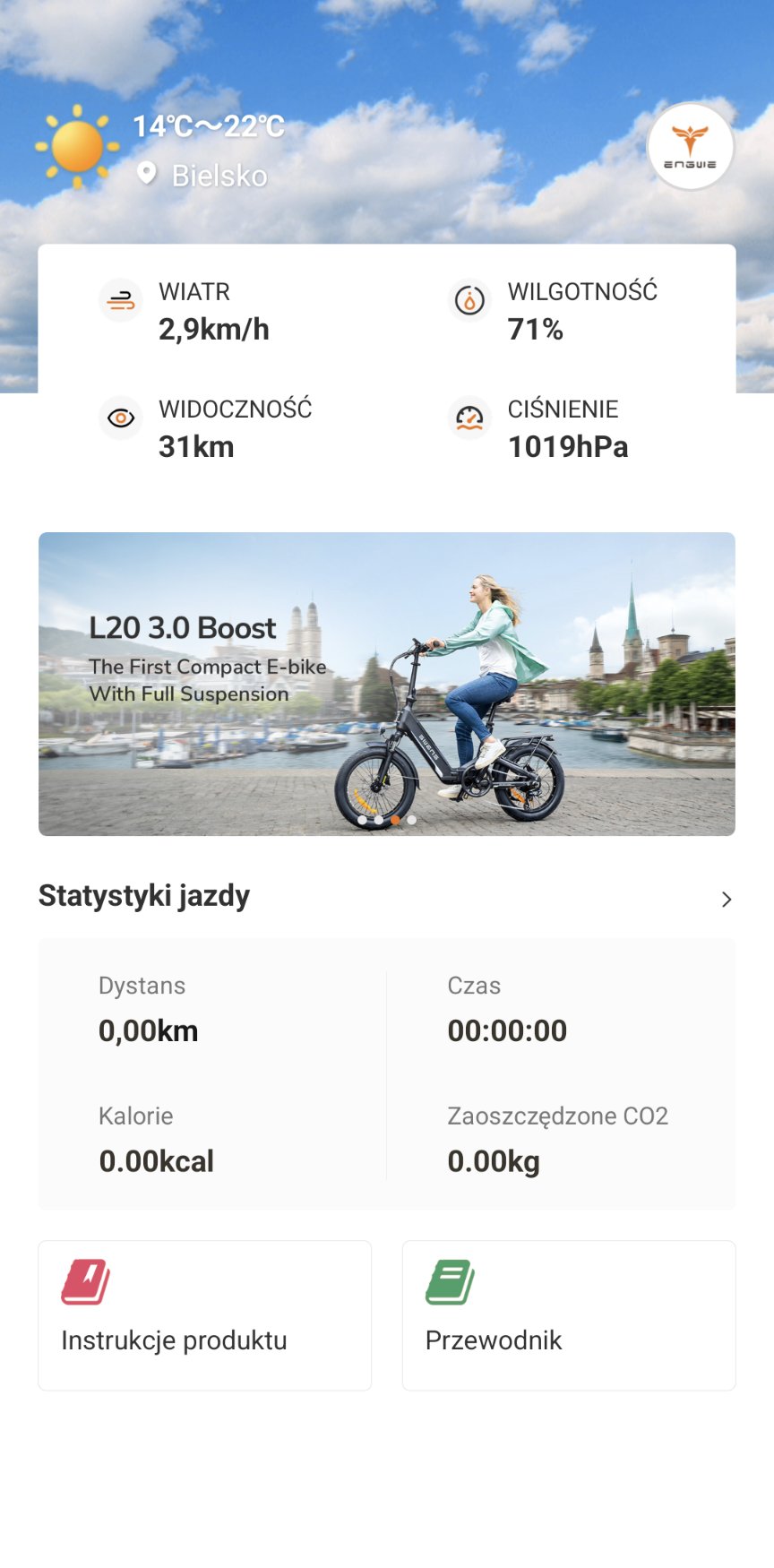Tap the Bielsko location label
774x1568 pixels.
coord(218,176)
